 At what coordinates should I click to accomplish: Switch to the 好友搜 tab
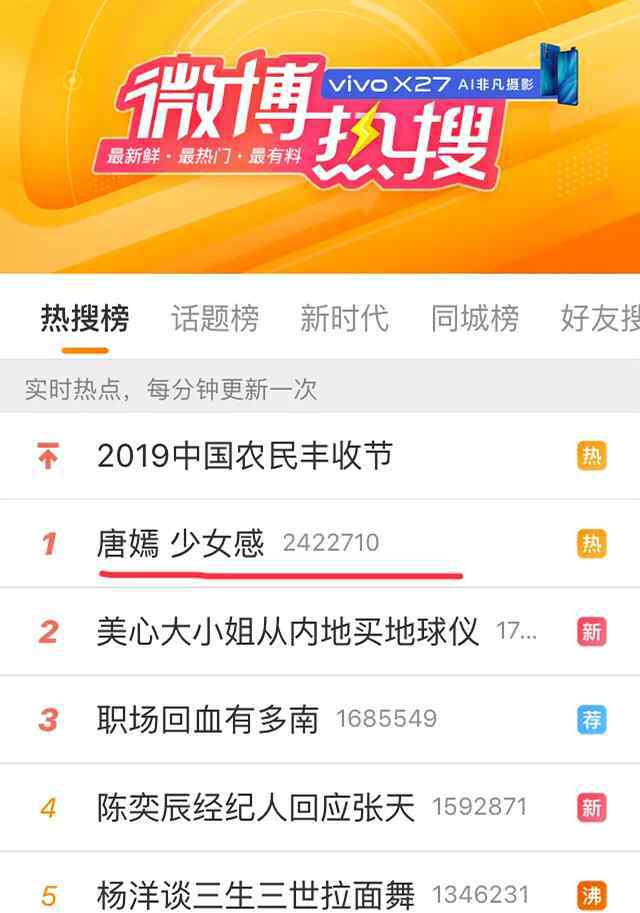coord(600,319)
